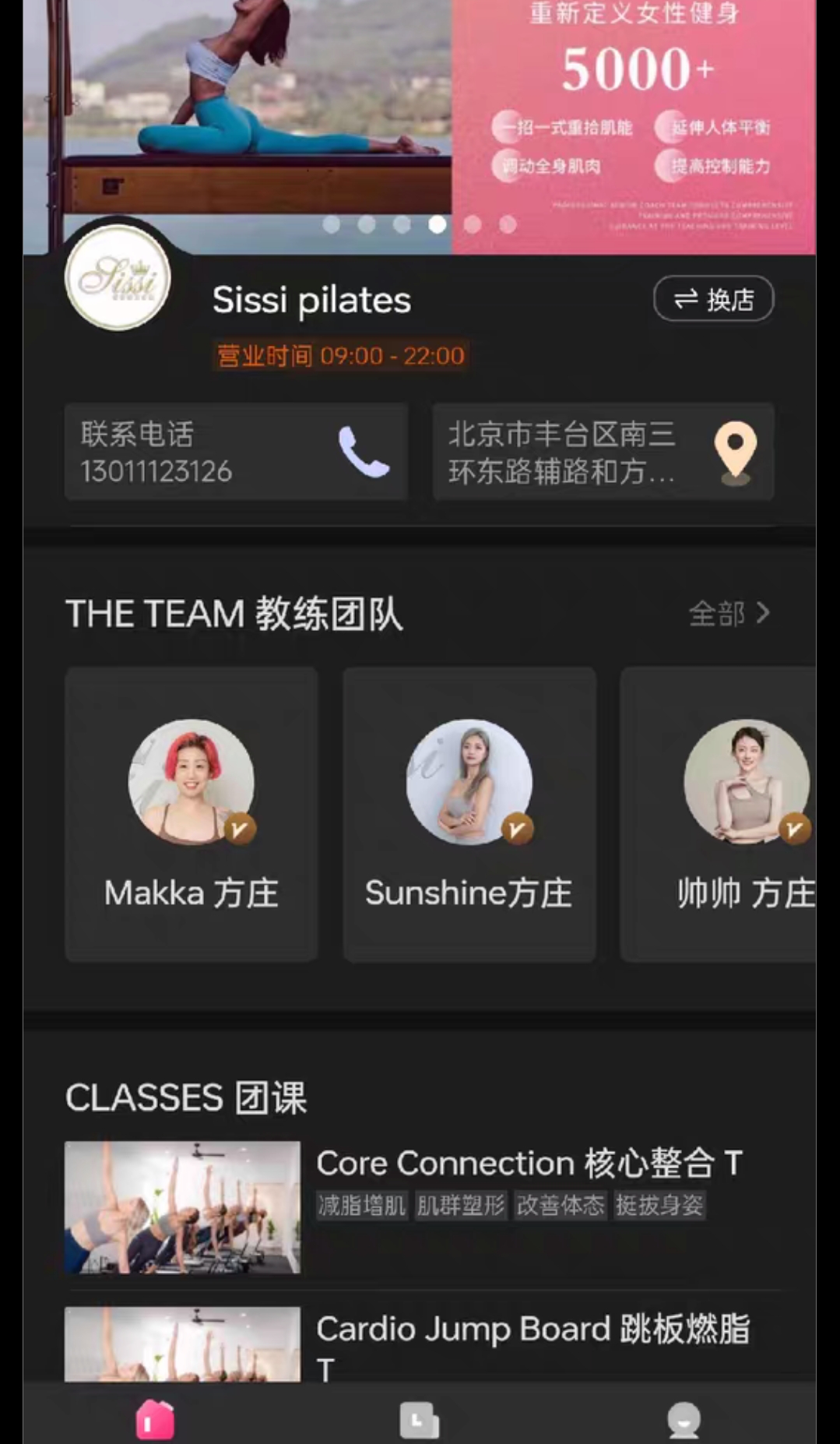The height and width of the screenshot is (1444, 840).
Task: Open coach 帅帅 方庄 profile
Action: point(719,815)
